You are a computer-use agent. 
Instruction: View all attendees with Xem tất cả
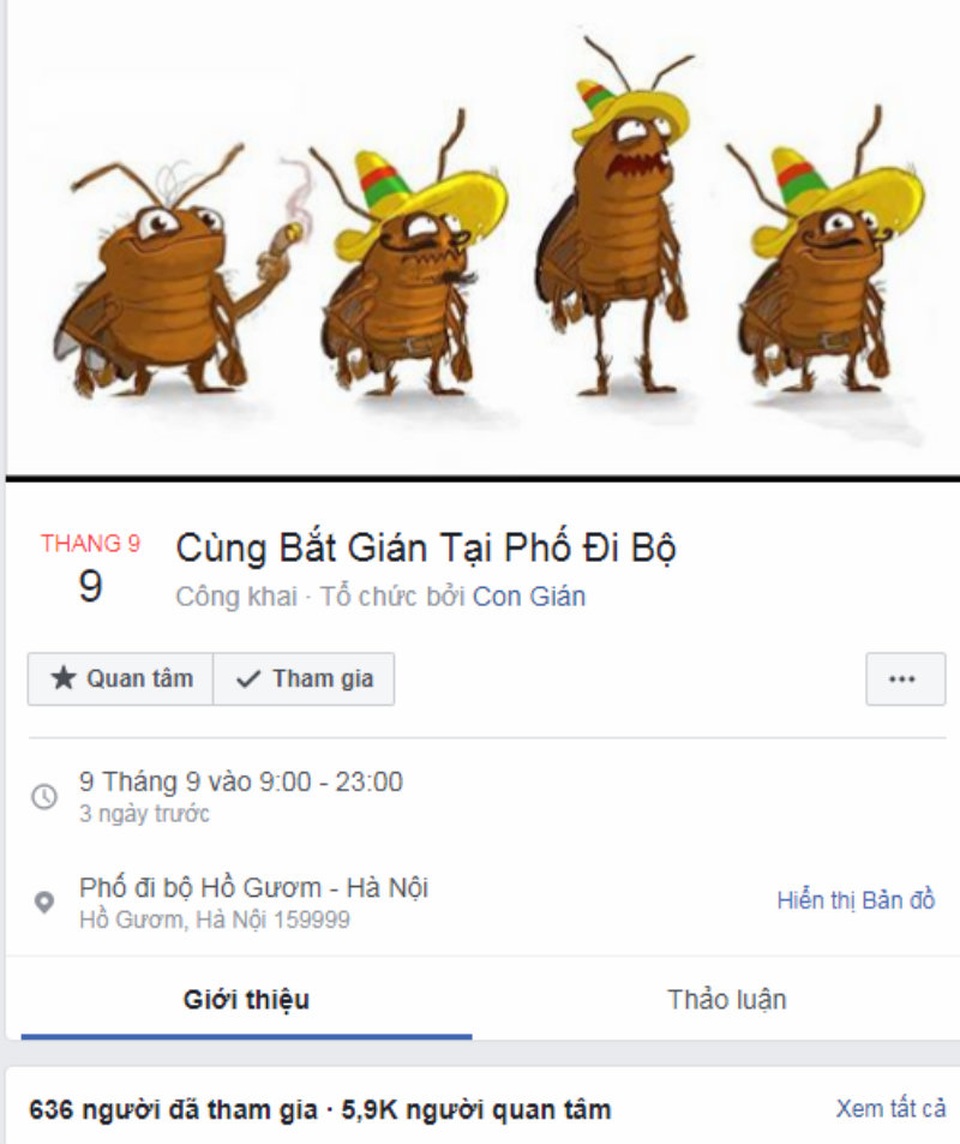pos(890,1108)
